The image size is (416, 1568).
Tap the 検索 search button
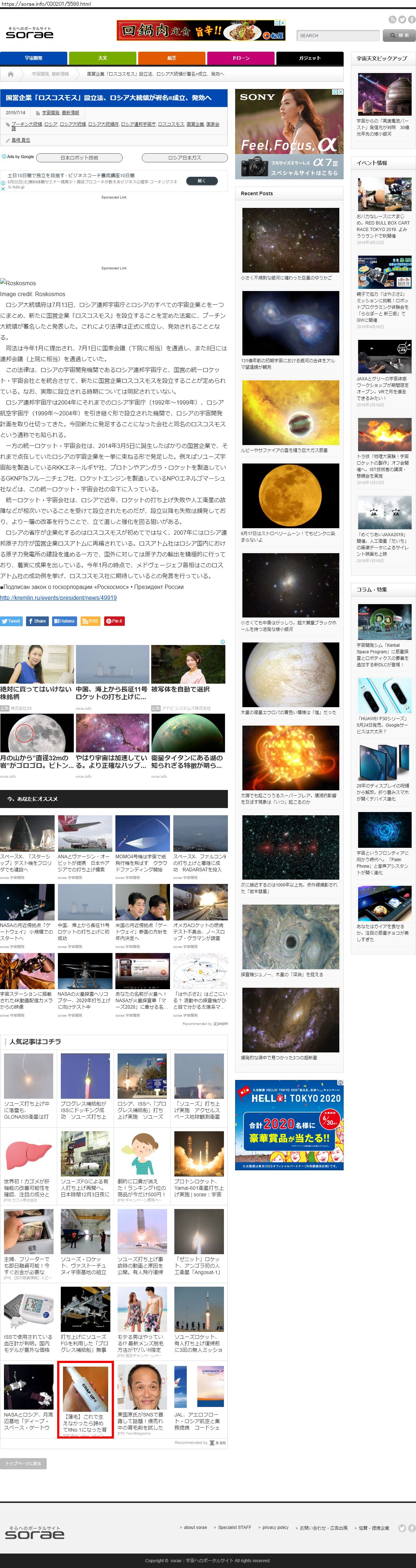(399, 35)
